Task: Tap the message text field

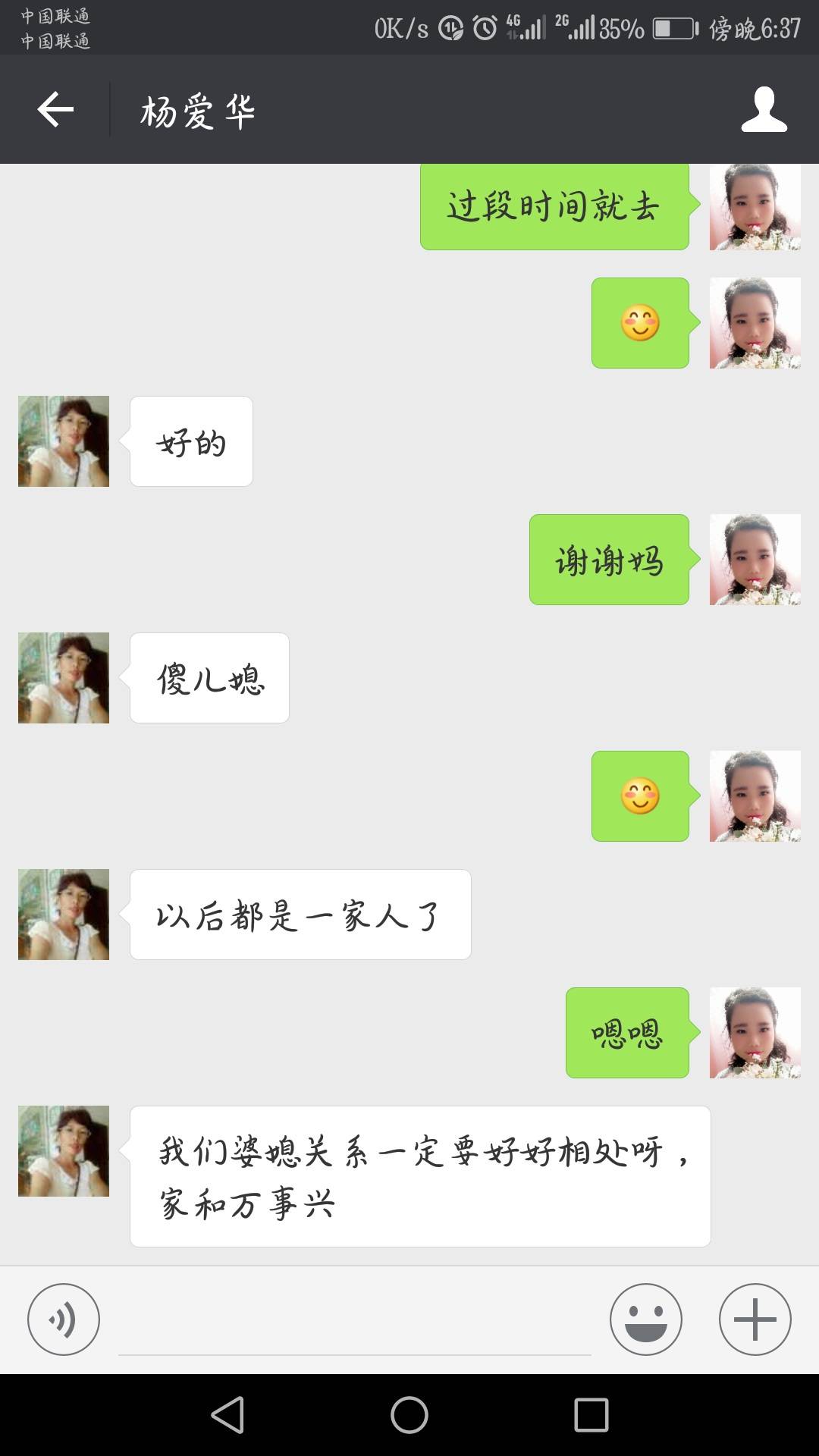Action: pos(354,1323)
